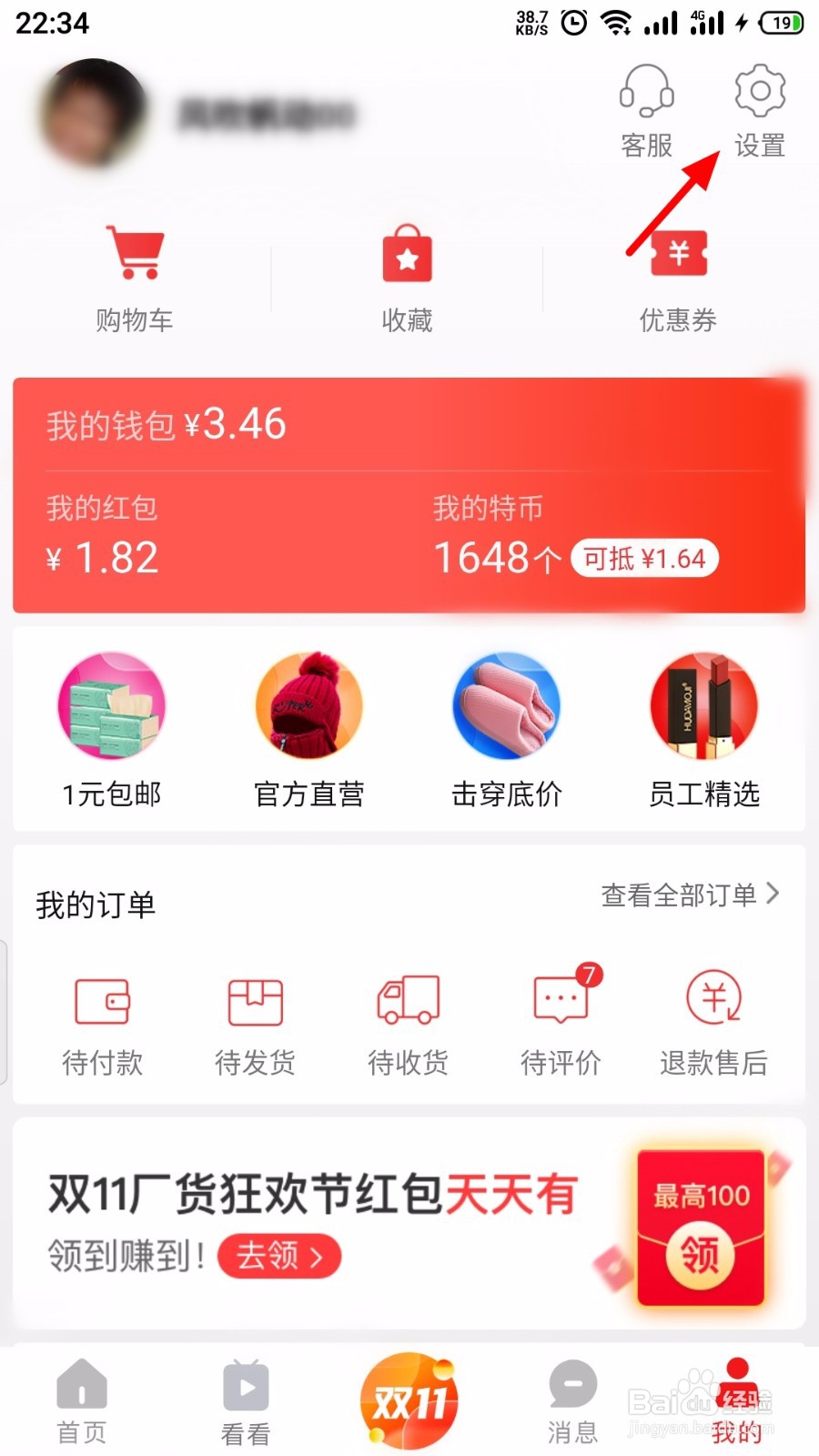Check 待收货 orders
Viewport: 819px width, 1456px height.
(x=408, y=1025)
